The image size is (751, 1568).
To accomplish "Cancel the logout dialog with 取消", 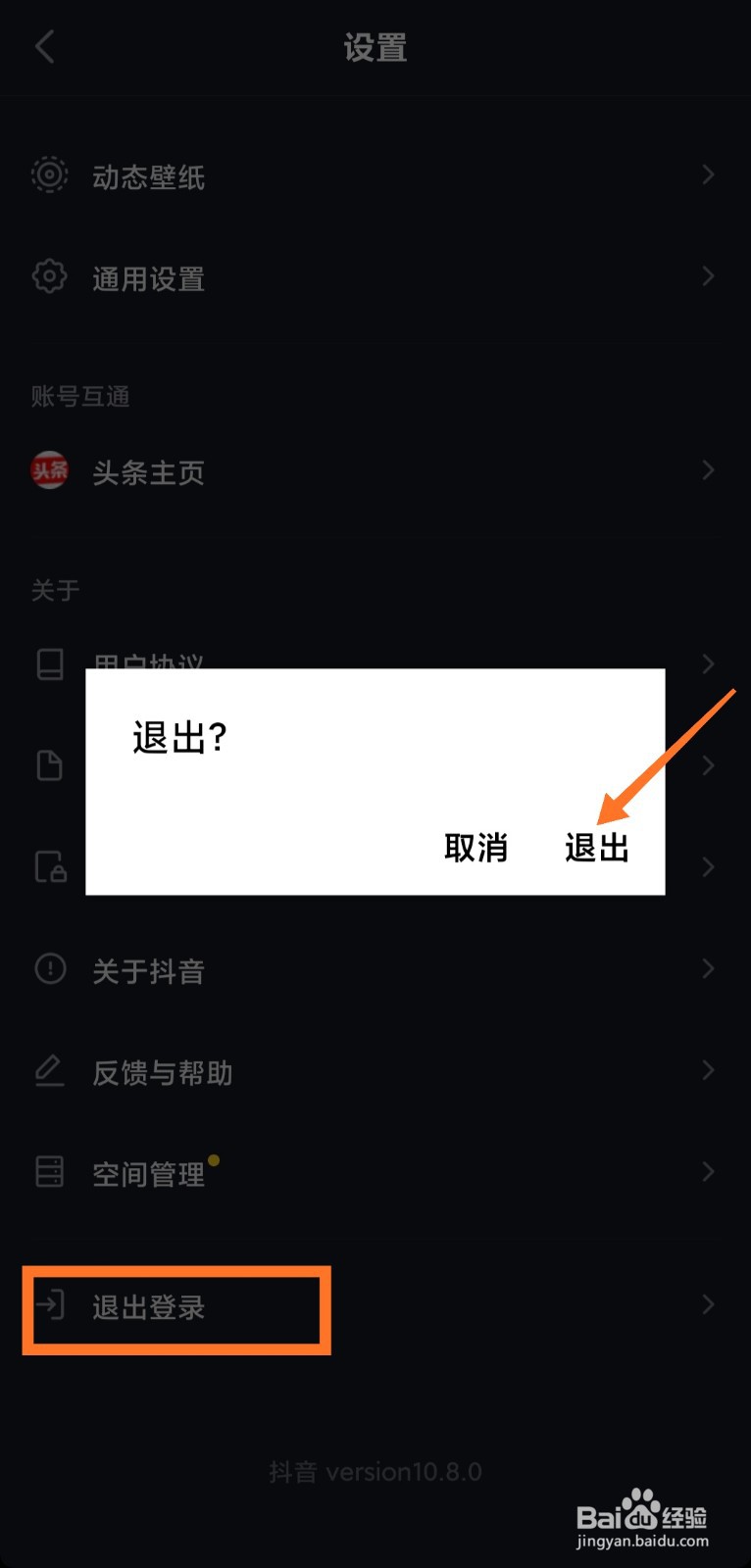I will tap(475, 849).
